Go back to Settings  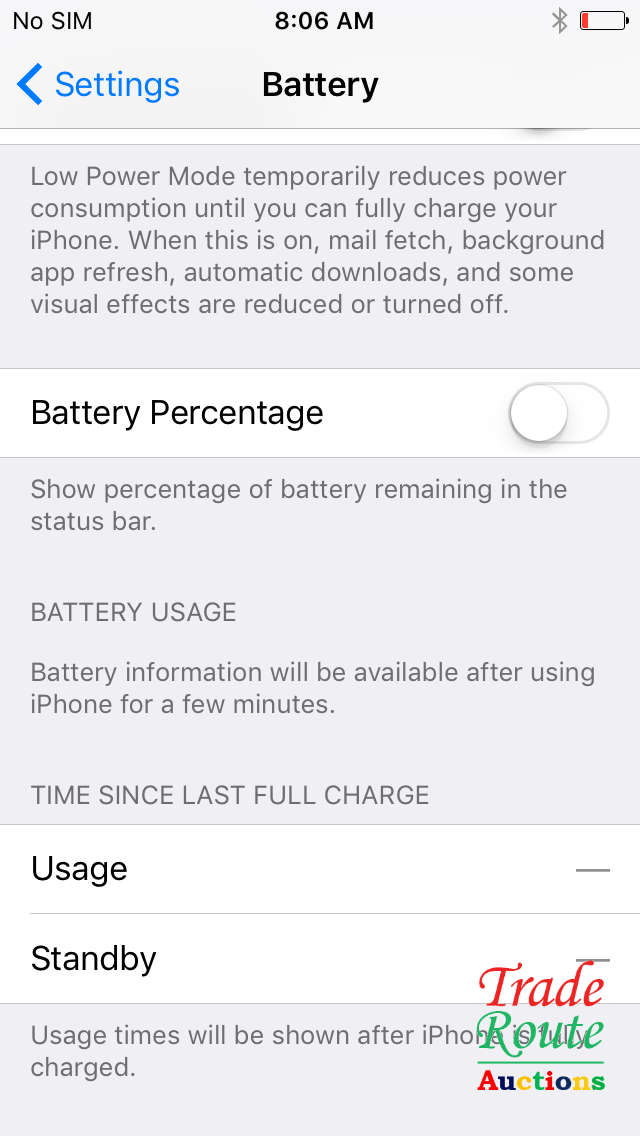[98, 85]
